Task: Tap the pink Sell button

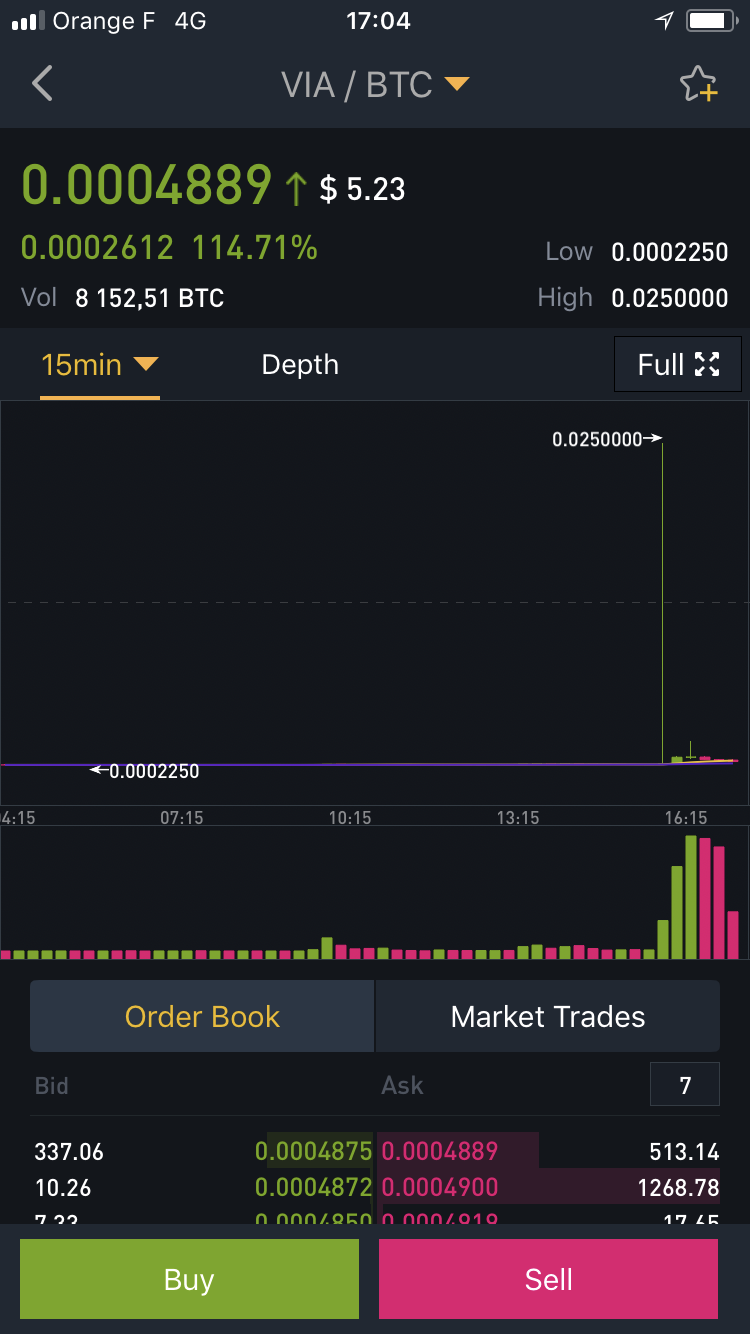Action: (x=548, y=1279)
